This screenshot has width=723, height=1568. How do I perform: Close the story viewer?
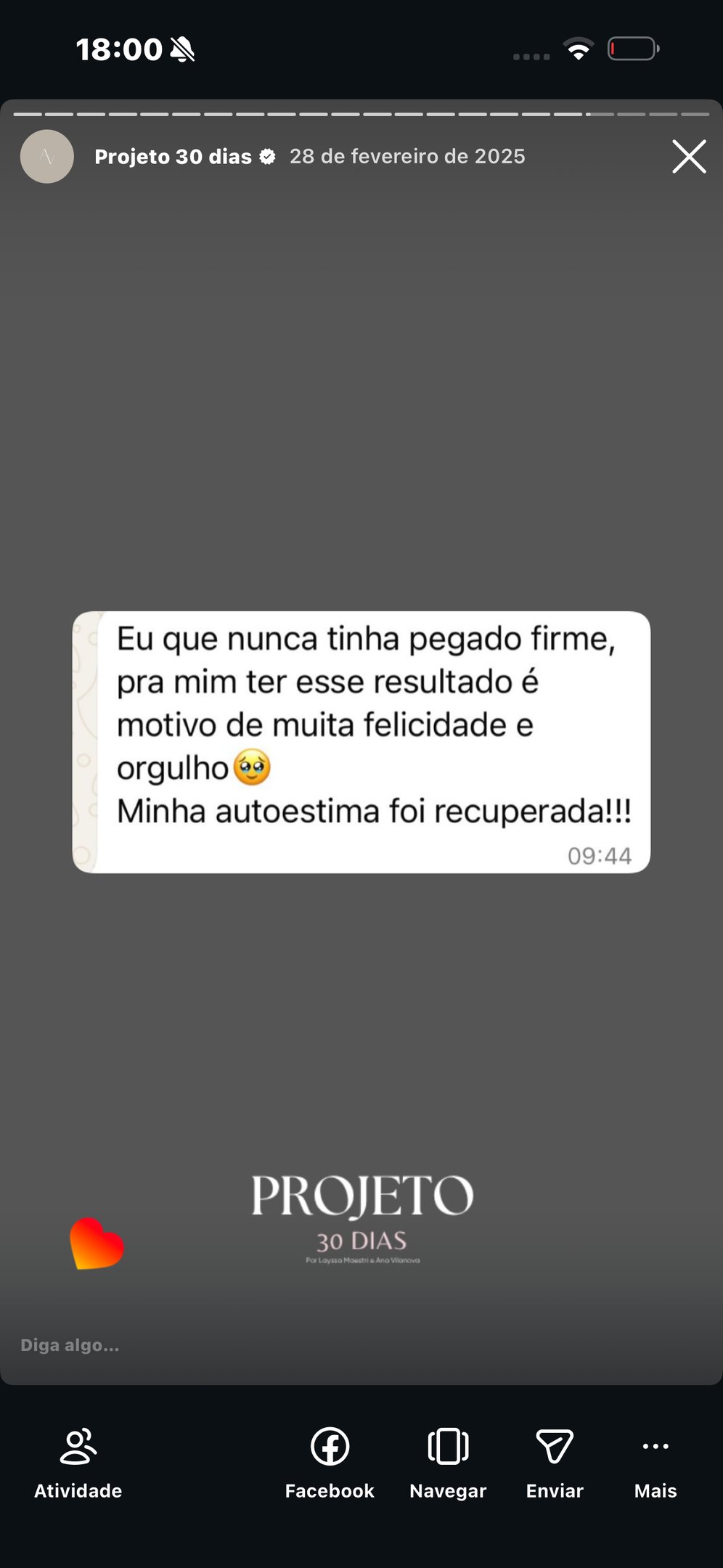689,157
